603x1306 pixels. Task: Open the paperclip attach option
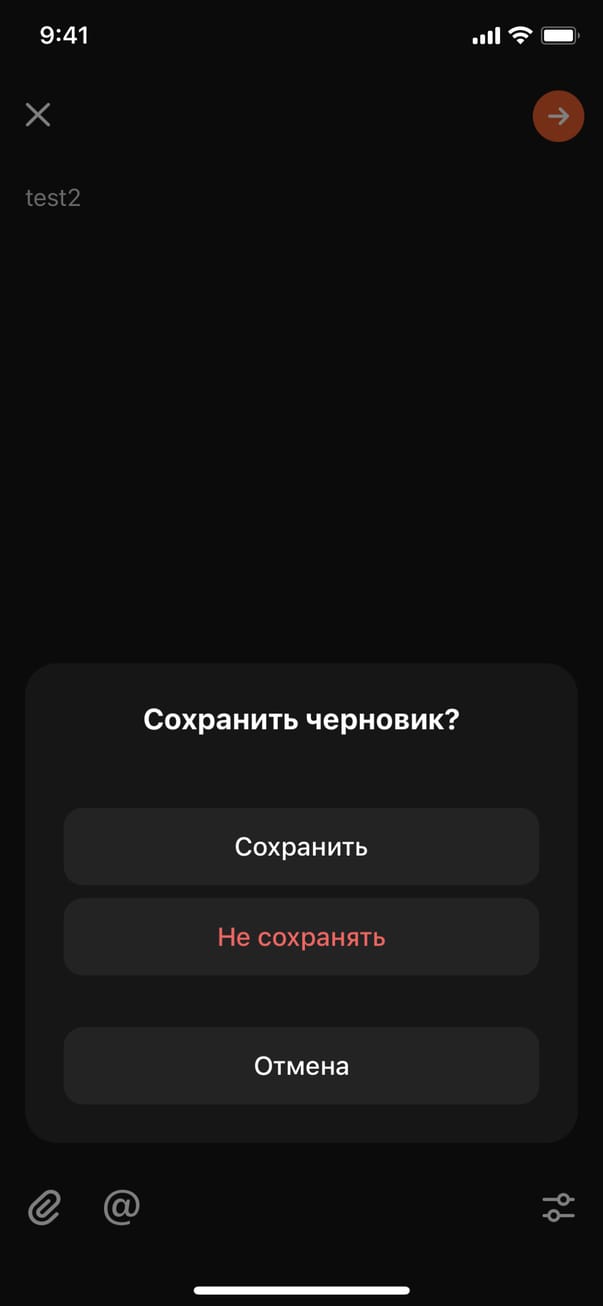coord(44,1207)
